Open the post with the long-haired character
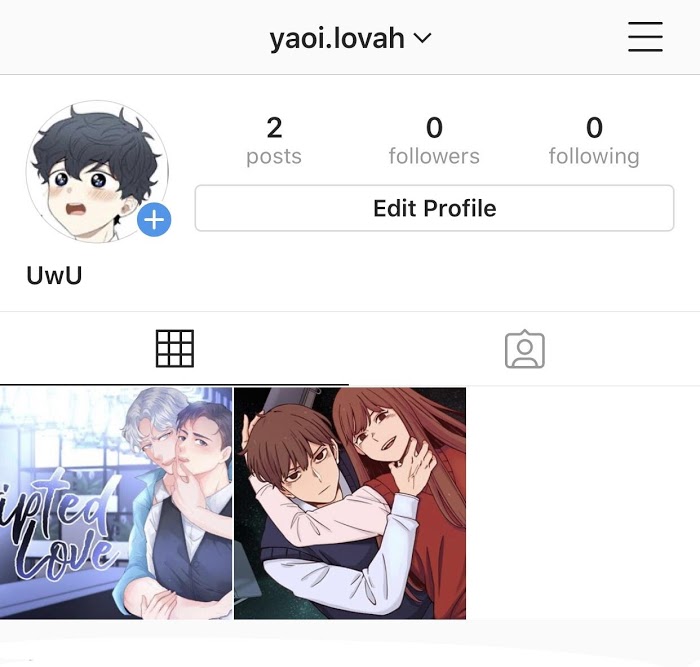The width and height of the screenshot is (700, 667). [350, 503]
